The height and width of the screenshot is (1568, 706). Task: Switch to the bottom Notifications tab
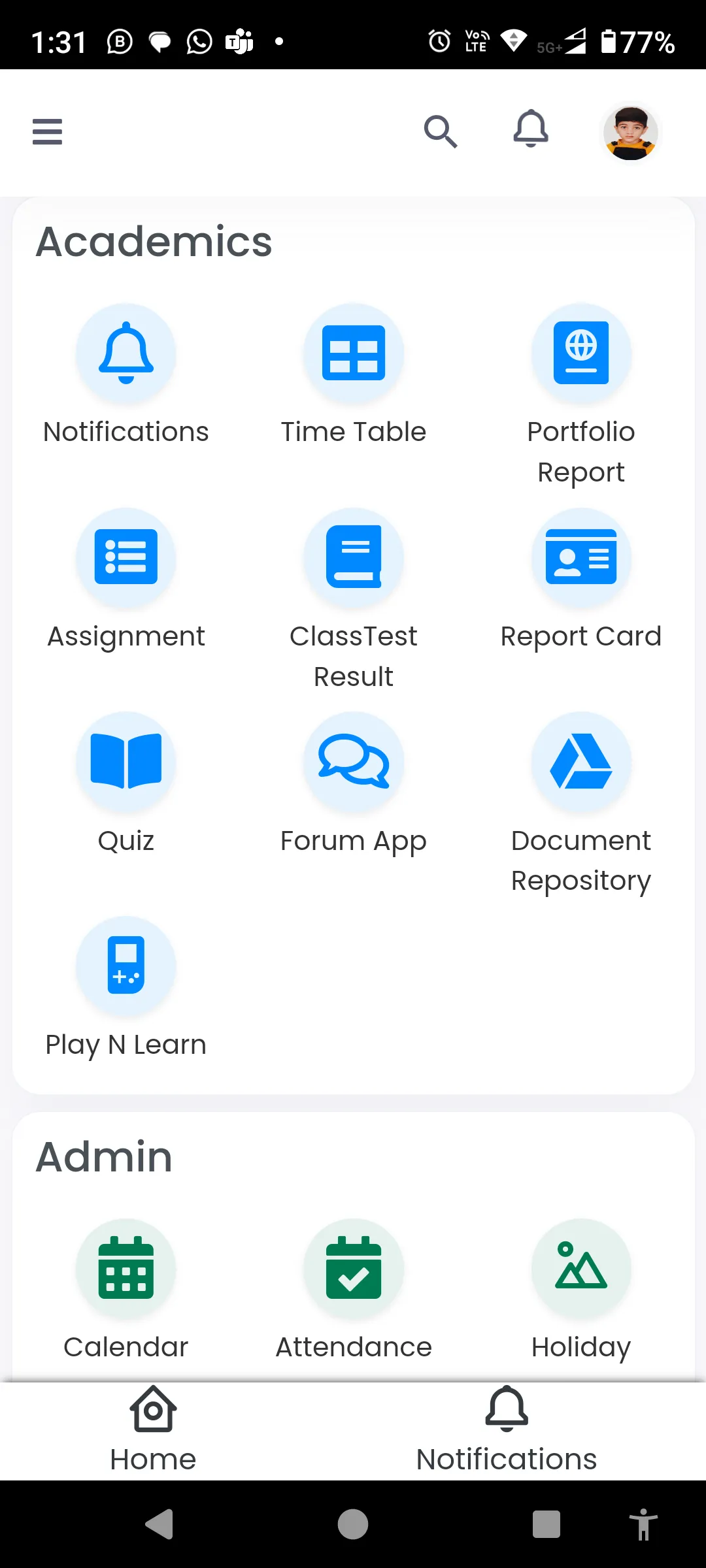[x=507, y=1429]
